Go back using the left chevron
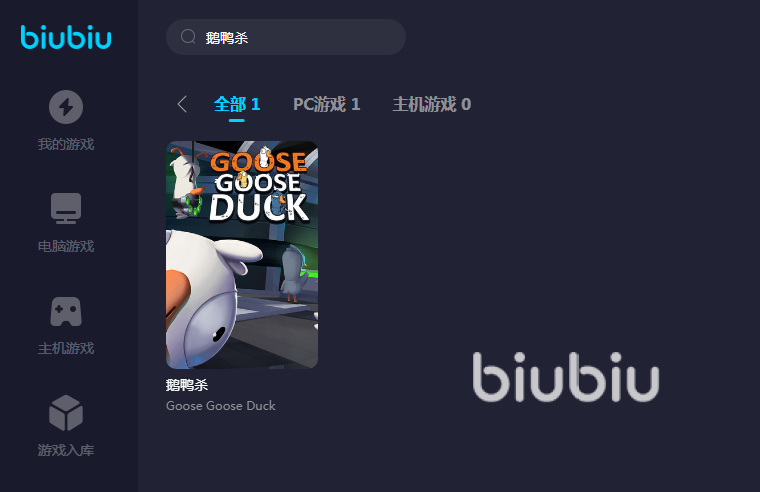 click(x=182, y=104)
